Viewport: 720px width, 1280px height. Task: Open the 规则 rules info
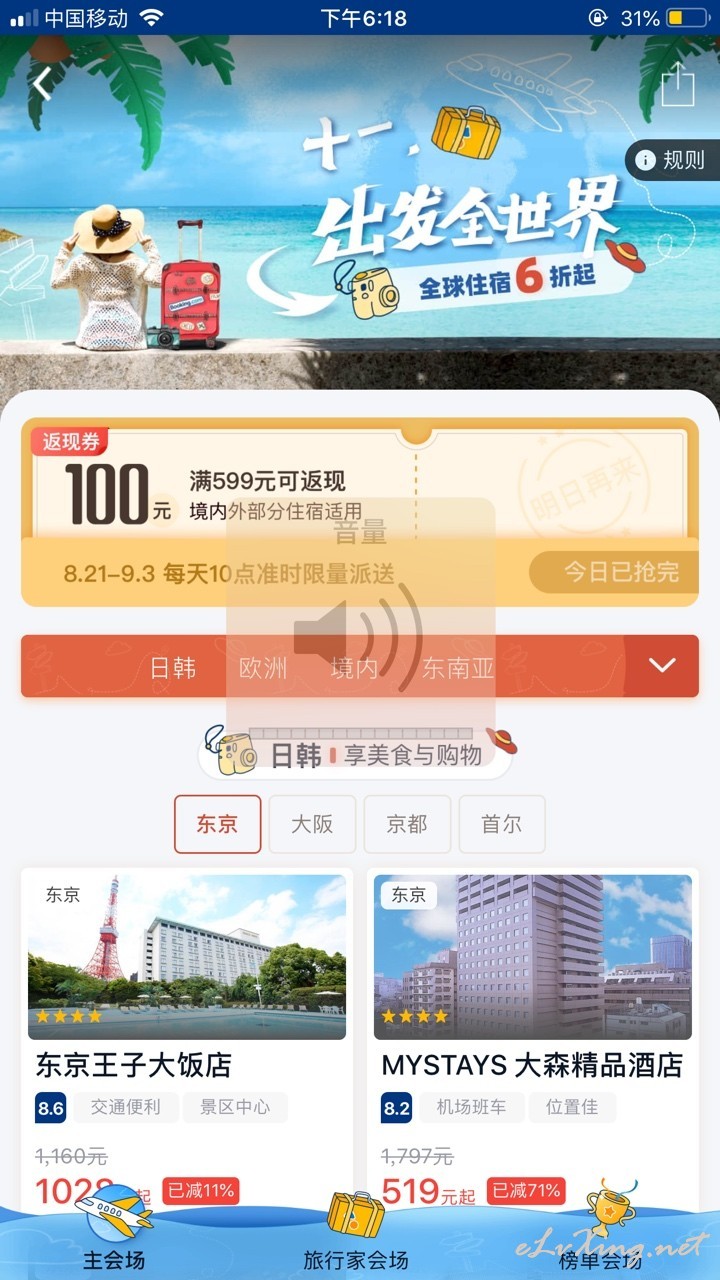(673, 160)
